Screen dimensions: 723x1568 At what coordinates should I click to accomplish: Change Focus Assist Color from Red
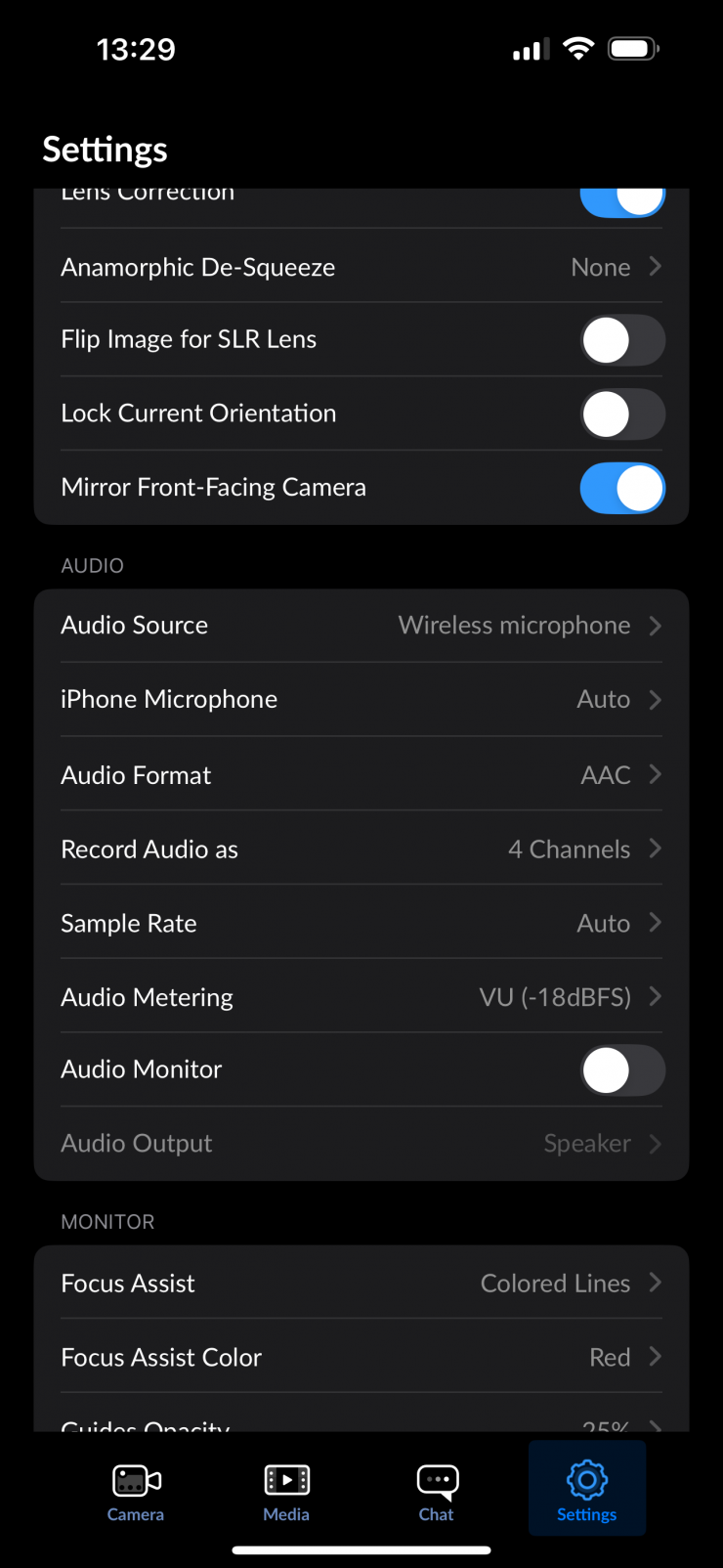[361, 1358]
